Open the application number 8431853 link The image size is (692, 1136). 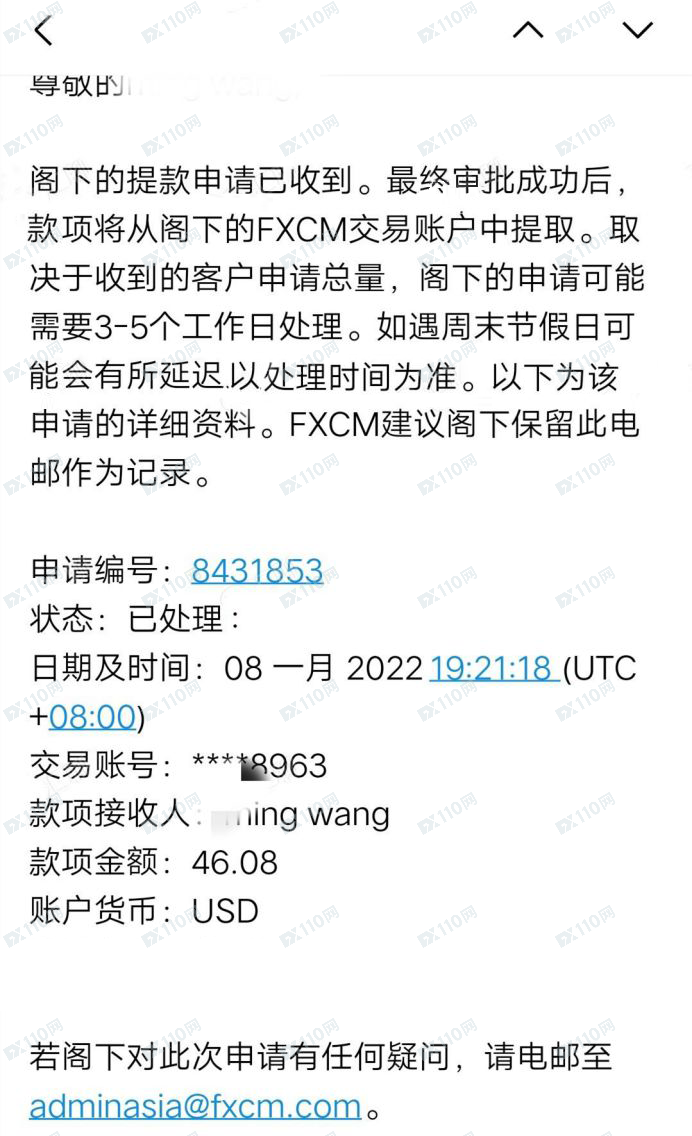pyautogui.click(x=257, y=570)
